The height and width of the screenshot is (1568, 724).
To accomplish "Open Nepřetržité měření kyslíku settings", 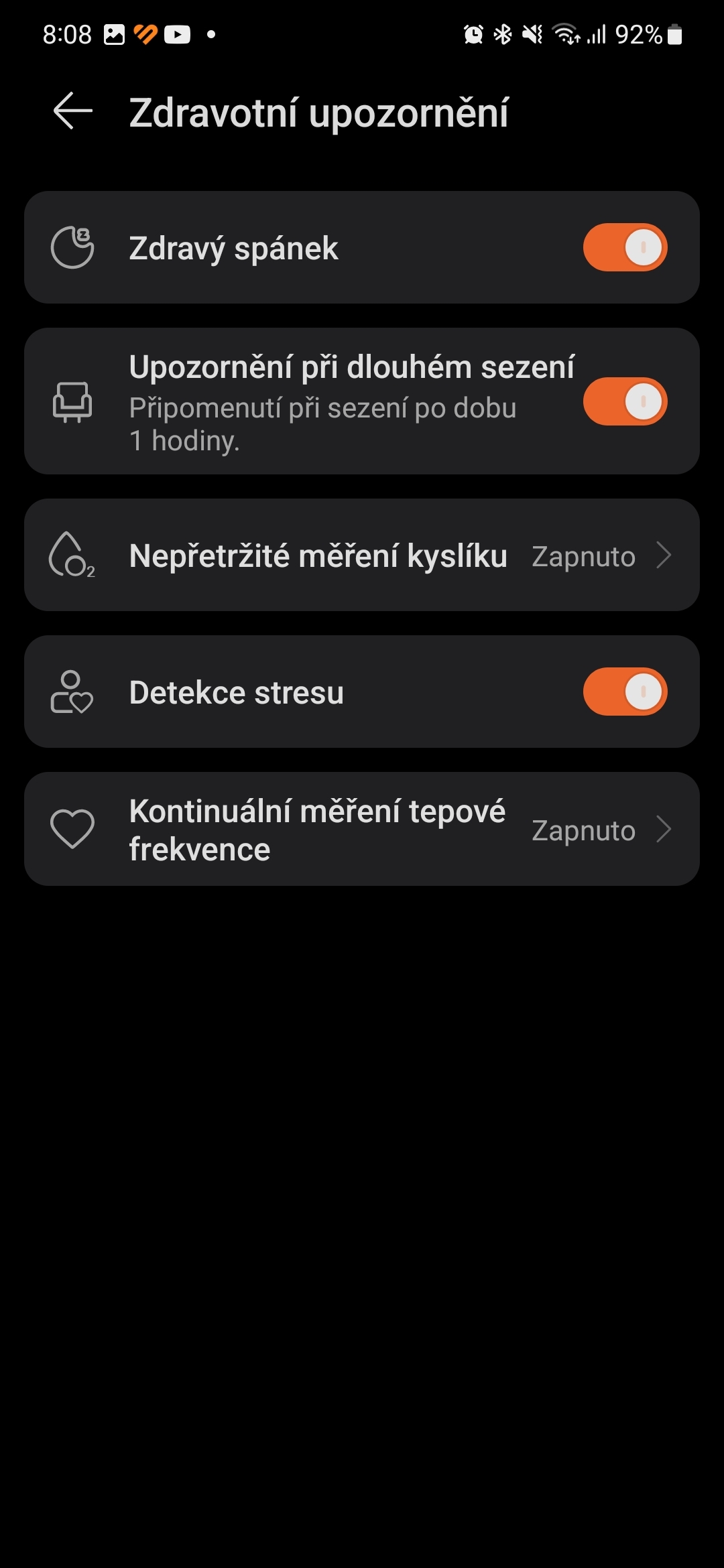I will point(362,556).
